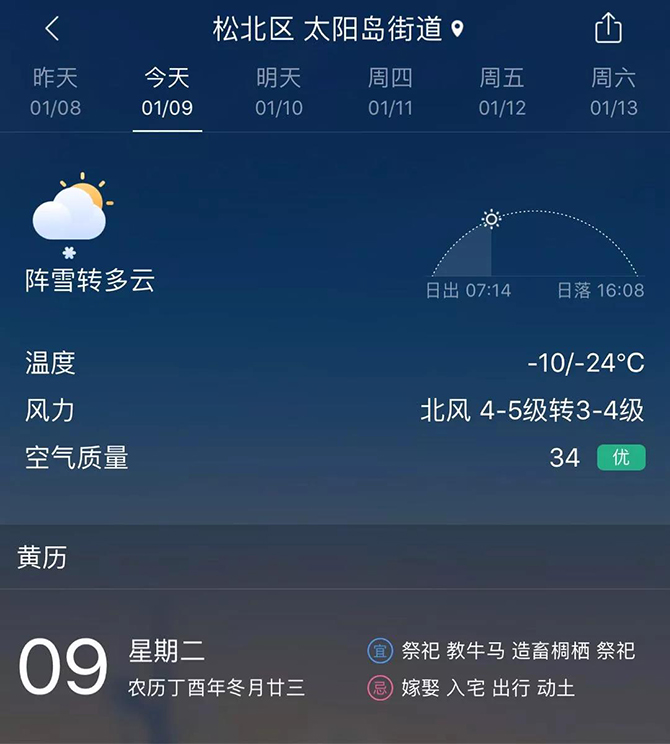Switch to 周四 01/11 tab
The width and height of the screenshot is (670, 744).
click(391, 92)
